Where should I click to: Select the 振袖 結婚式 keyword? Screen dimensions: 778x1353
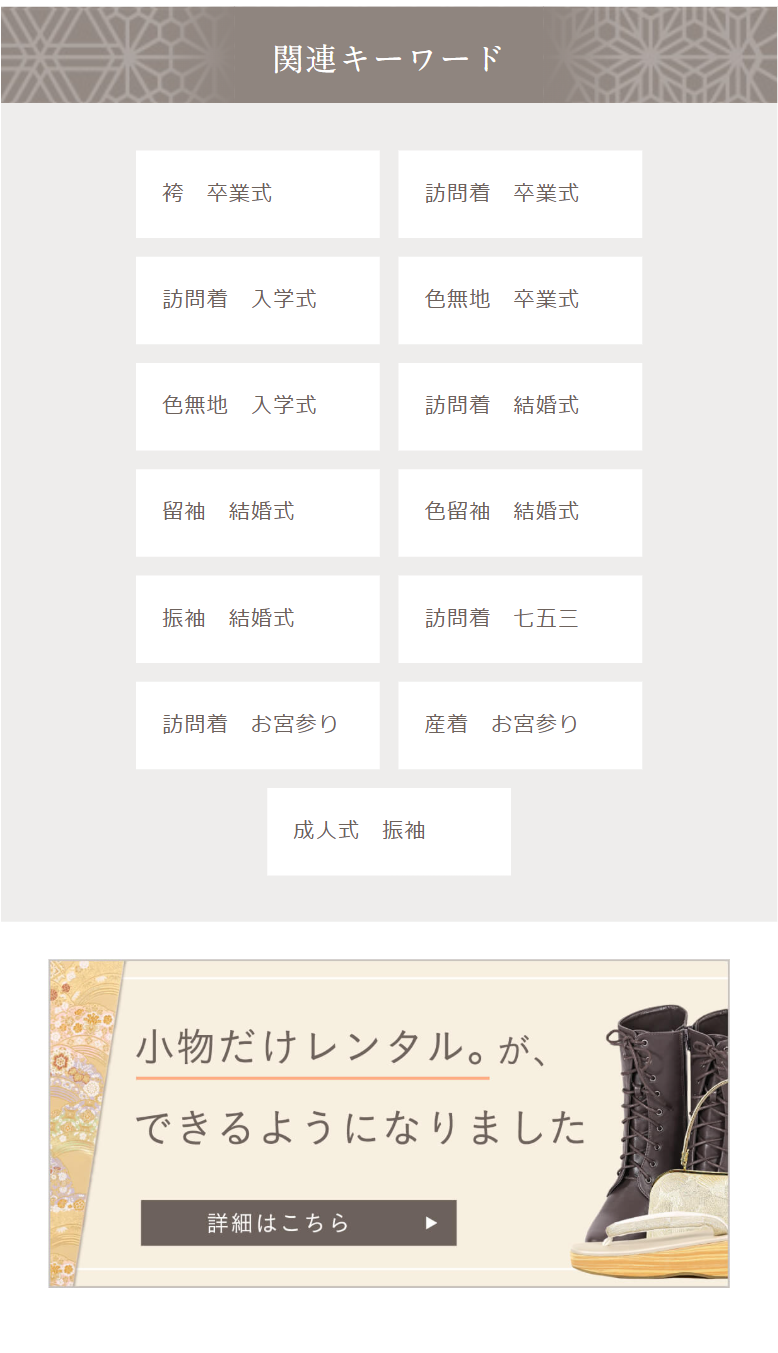coord(257,619)
